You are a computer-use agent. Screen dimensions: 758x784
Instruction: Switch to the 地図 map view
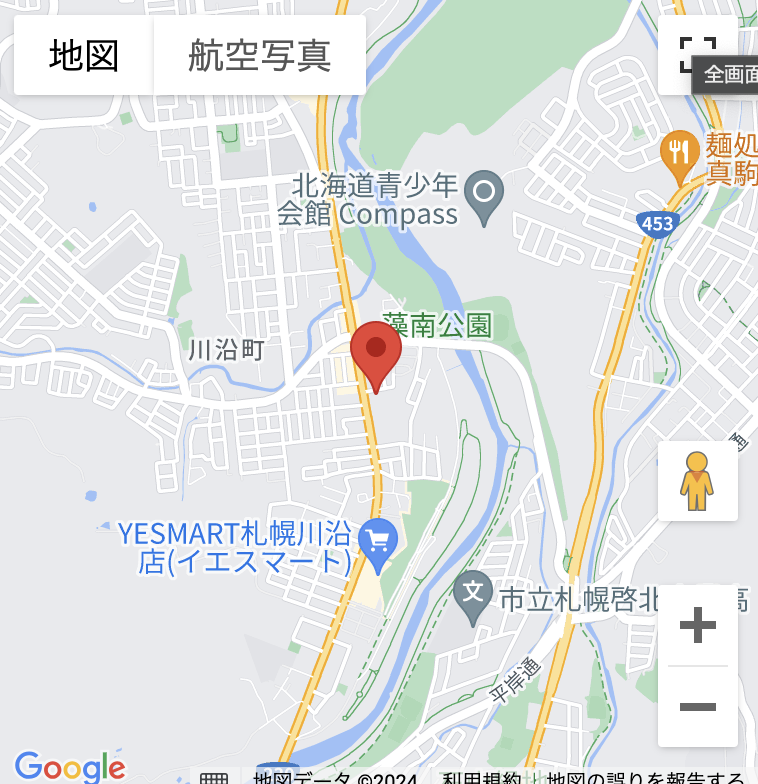pos(84,56)
